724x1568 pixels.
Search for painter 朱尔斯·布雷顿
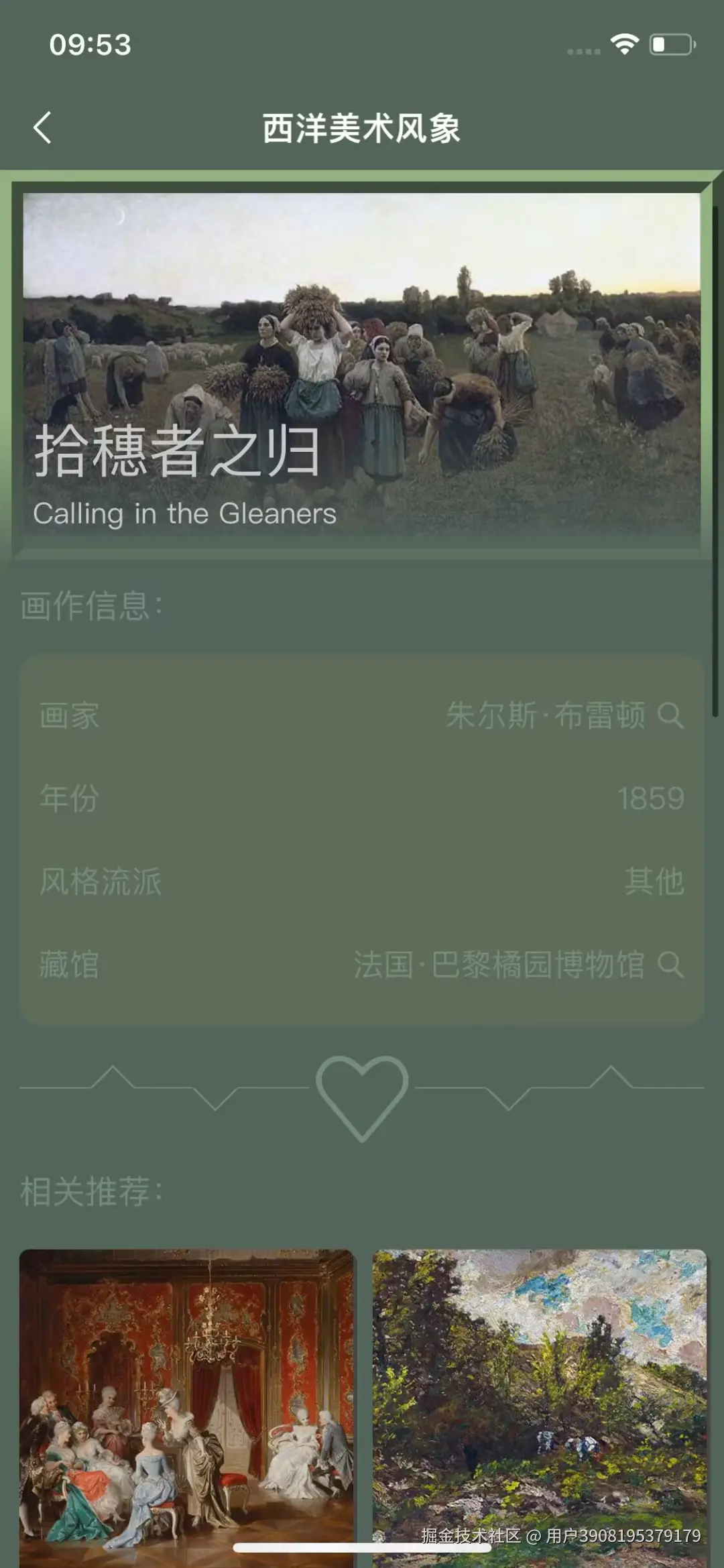point(670,715)
